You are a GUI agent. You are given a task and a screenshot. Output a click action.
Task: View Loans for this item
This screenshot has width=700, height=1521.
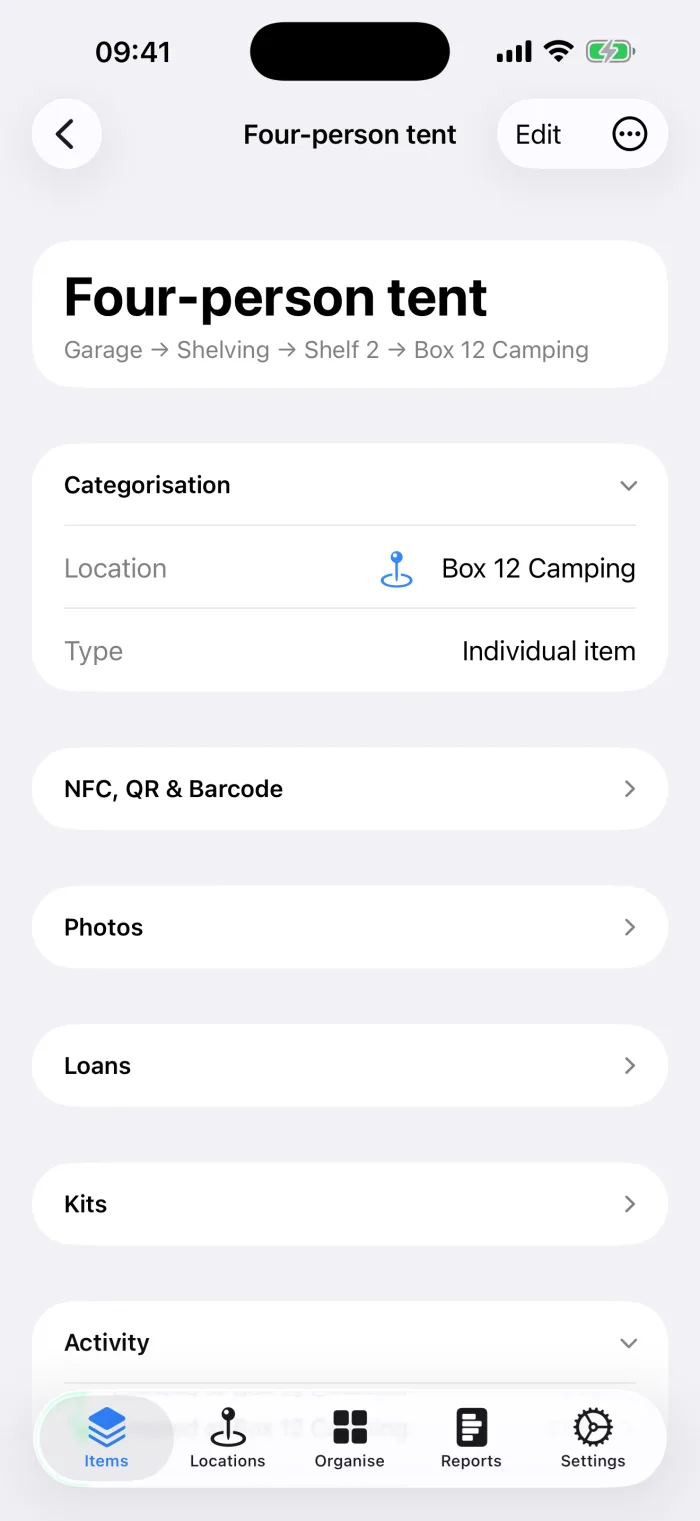pos(350,1066)
